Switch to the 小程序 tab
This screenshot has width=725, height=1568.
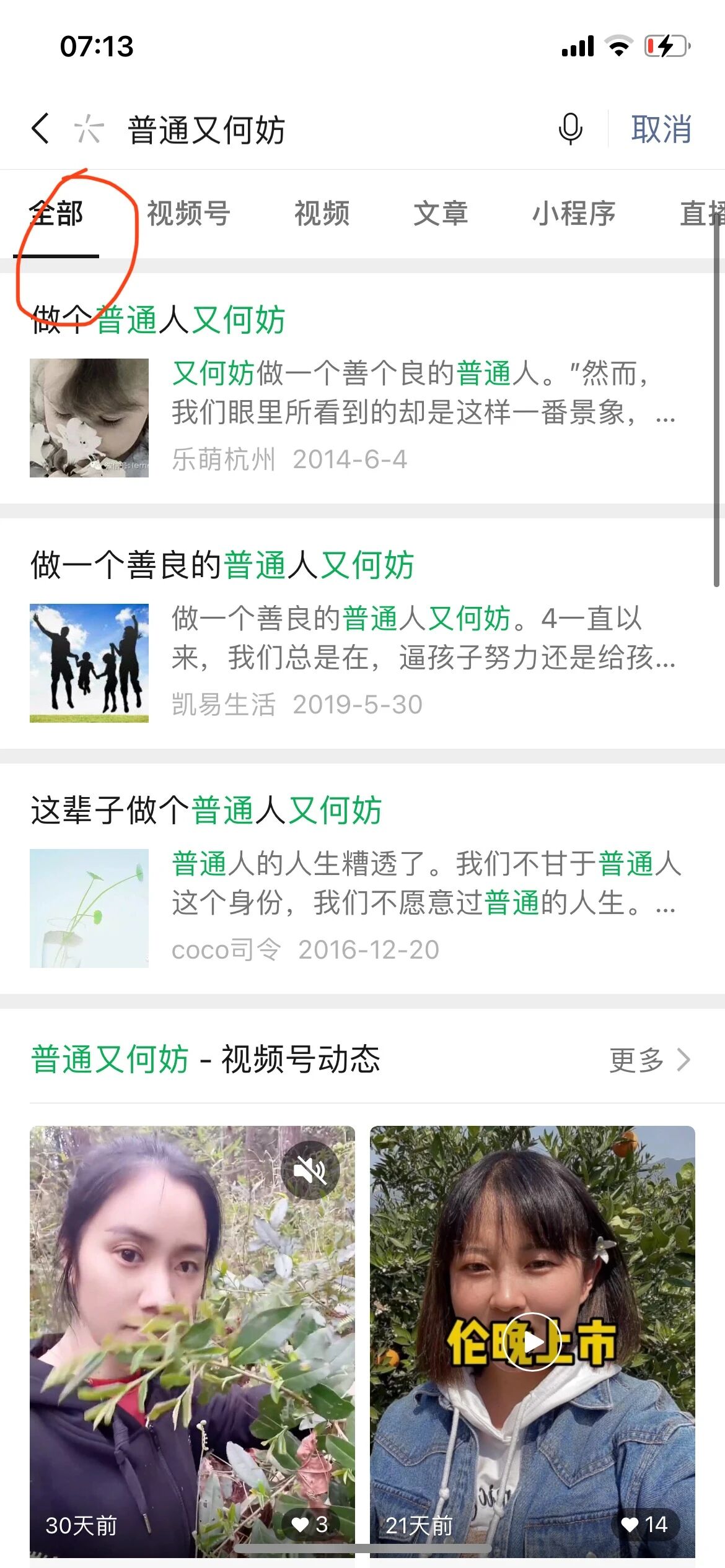[574, 214]
